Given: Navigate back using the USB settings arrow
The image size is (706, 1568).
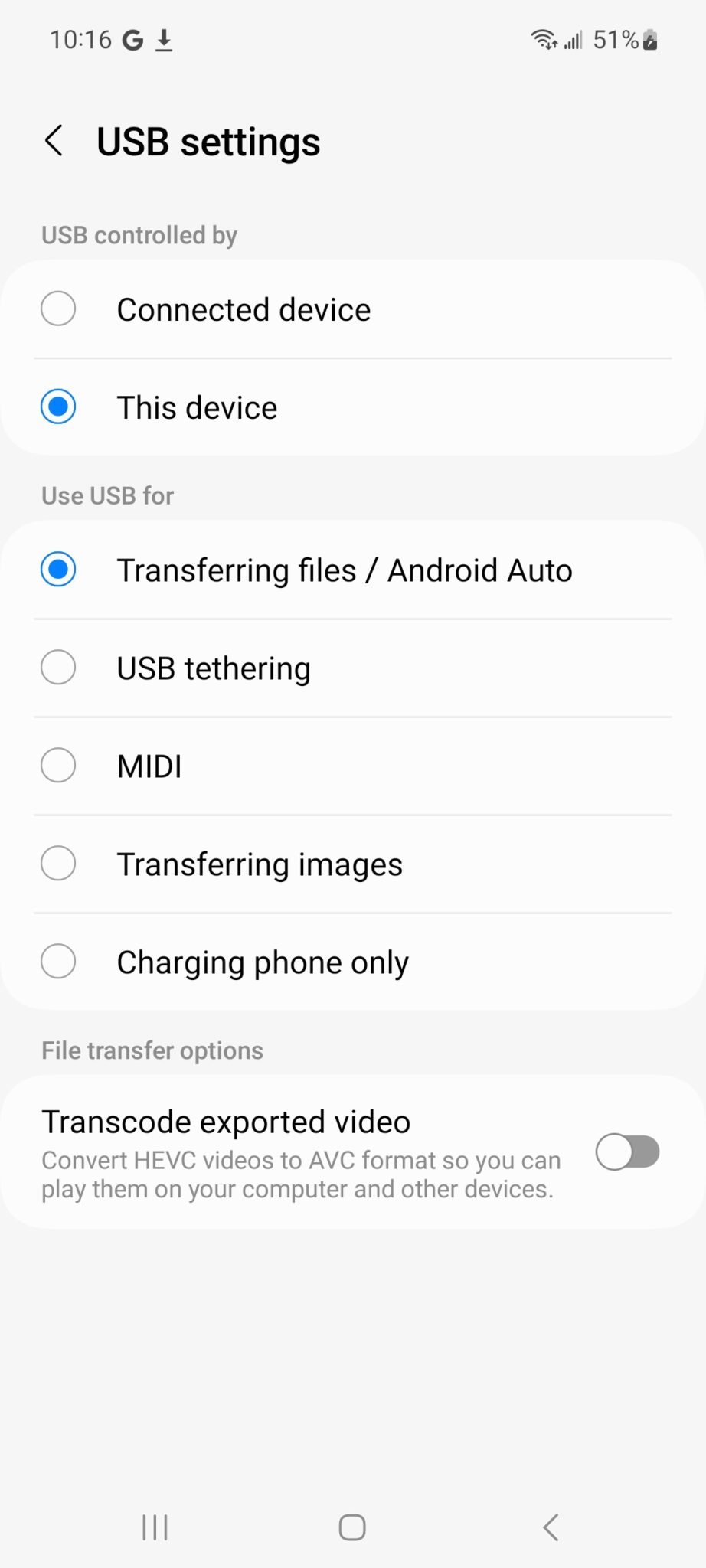Looking at the screenshot, I should point(54,141).
